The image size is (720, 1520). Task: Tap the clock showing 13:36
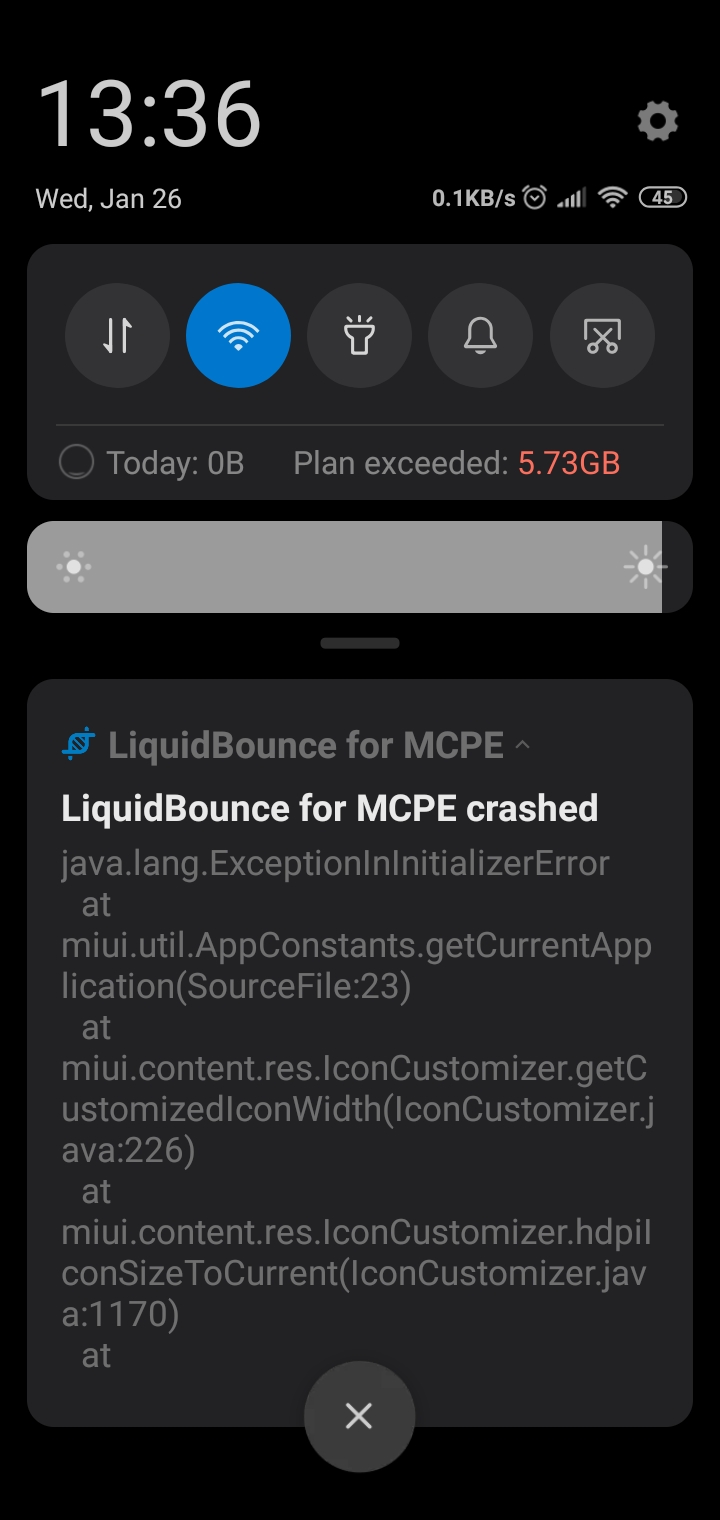click(148, 113)
